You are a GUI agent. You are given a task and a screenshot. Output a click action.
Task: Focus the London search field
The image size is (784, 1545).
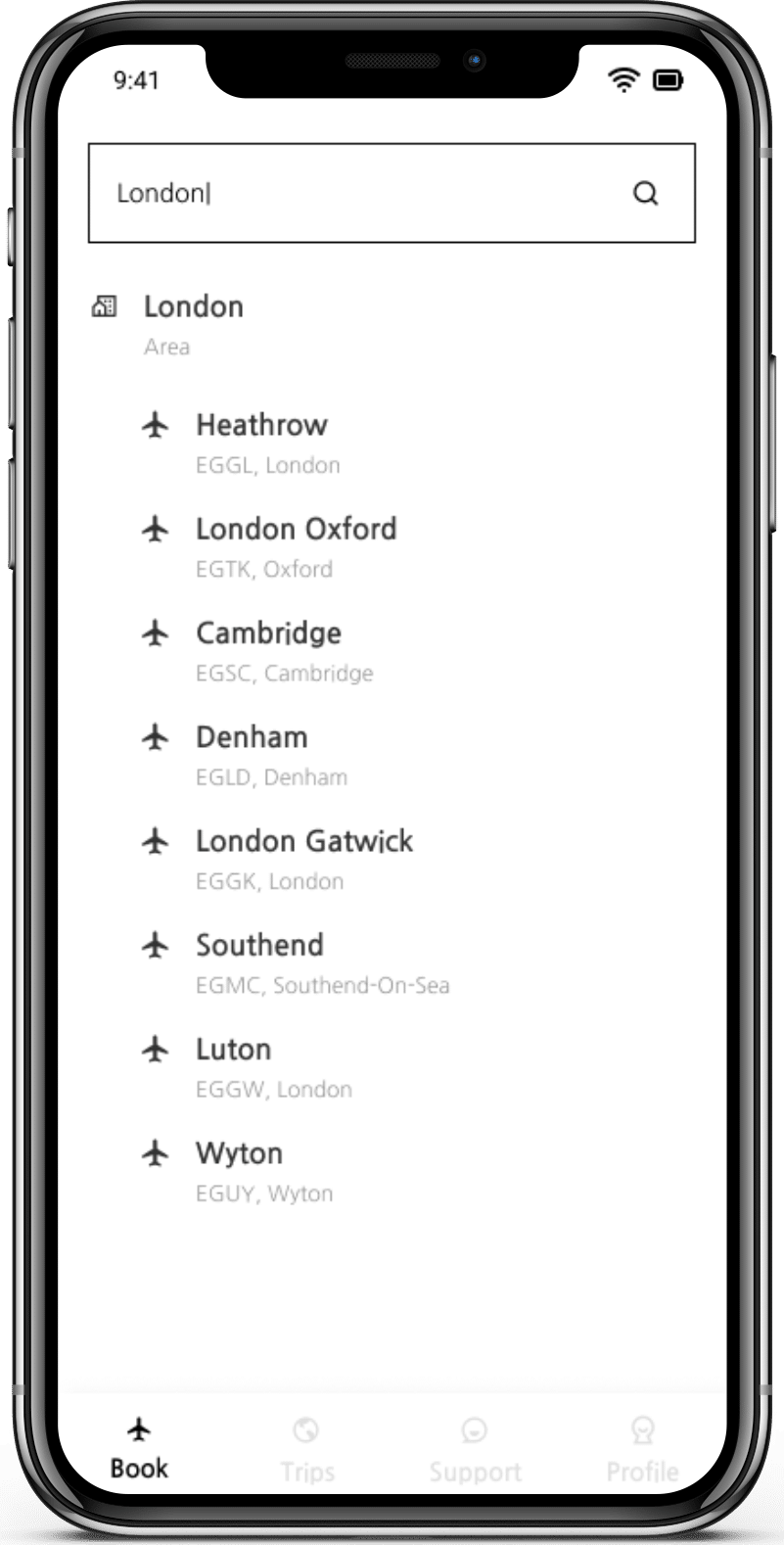362,193
